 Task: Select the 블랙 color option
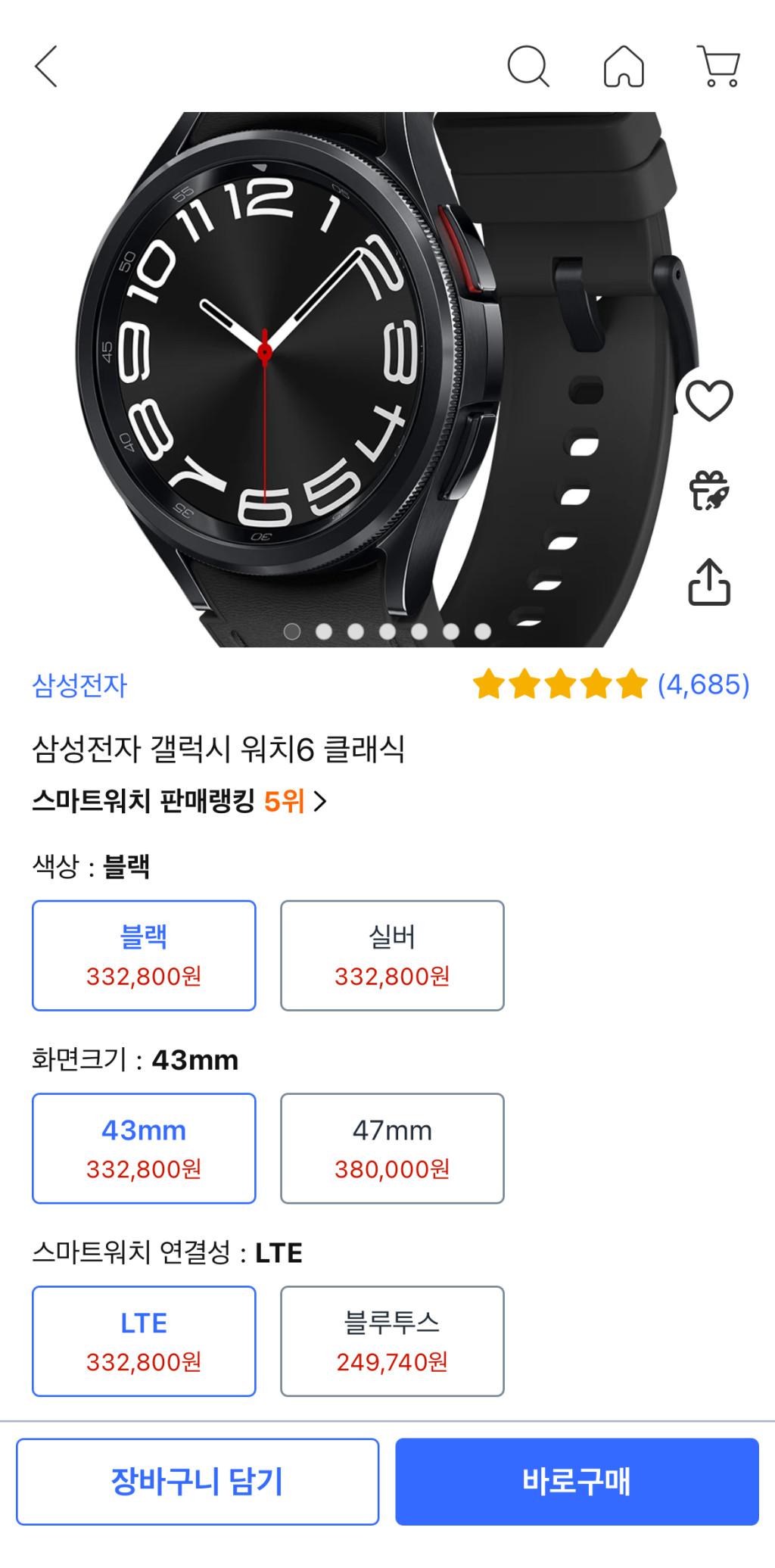tap(144, 955)
